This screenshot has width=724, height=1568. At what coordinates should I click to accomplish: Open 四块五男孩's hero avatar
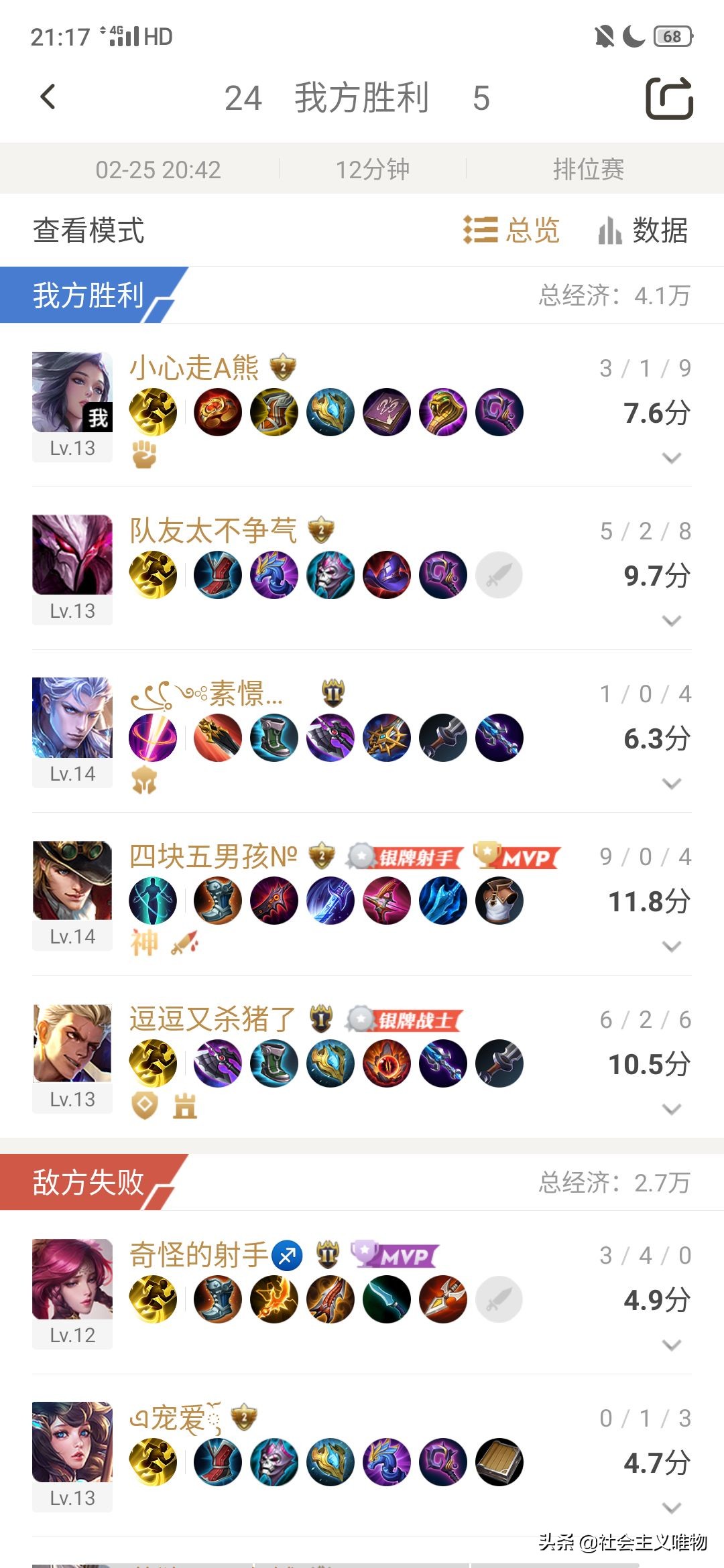pyautogui.click(x=72, y=880)
